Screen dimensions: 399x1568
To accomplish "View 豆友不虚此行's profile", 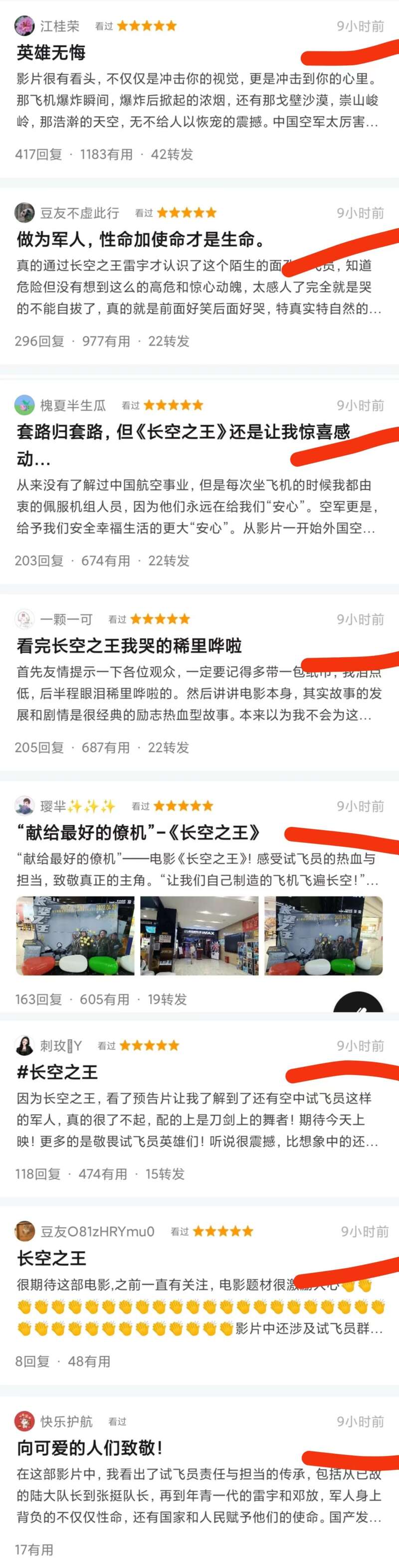I will 79,213.
